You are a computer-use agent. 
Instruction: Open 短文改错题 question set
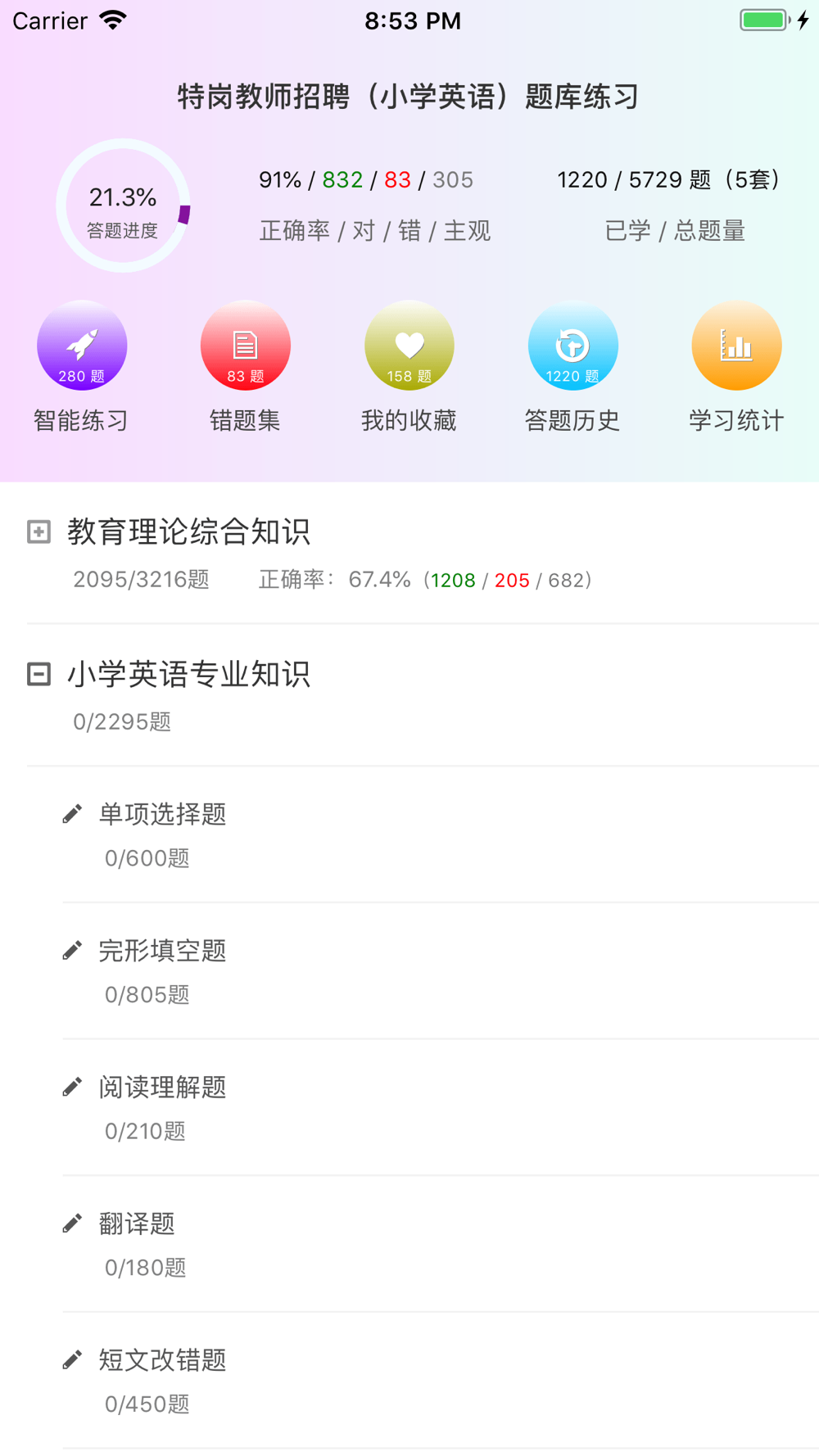coord(441,1381)
